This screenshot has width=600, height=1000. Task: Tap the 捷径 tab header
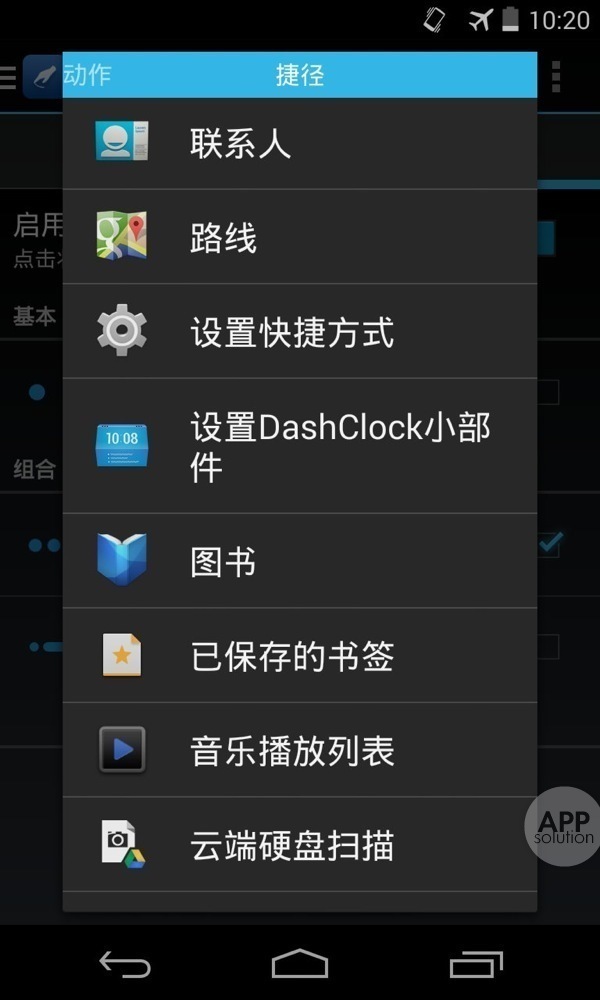click(x=300, y=75)
